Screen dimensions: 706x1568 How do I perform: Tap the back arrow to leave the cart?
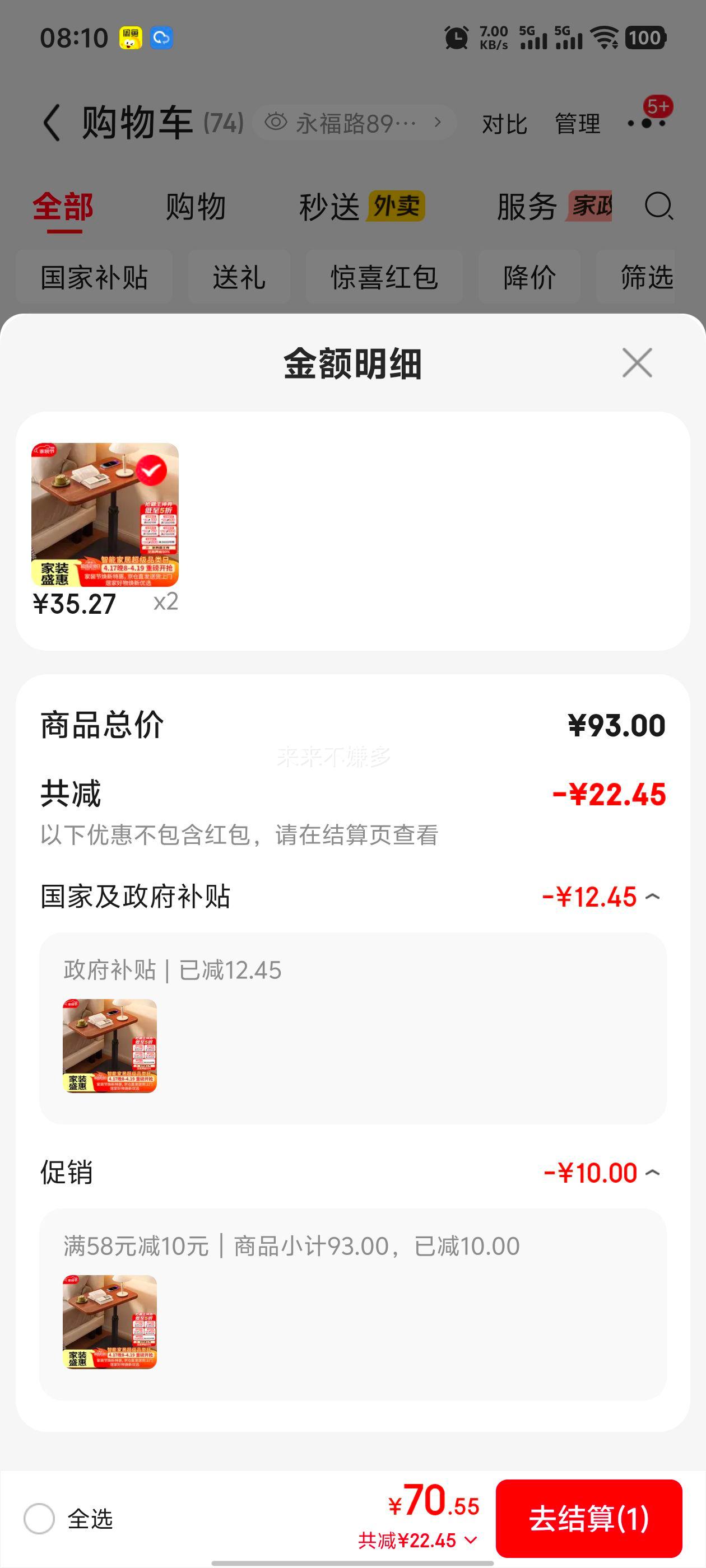[51, 122]
